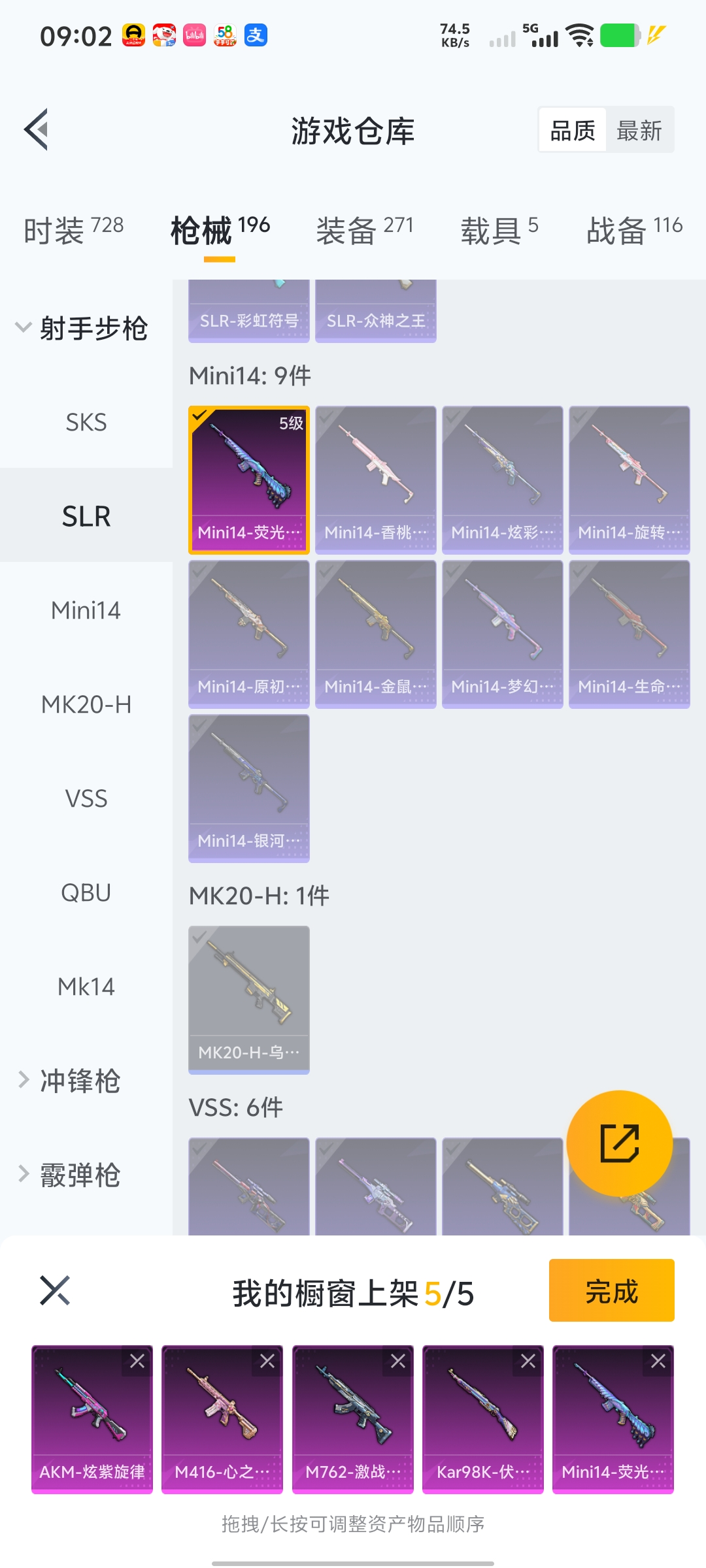The height and width of the screenshot is (1568, 706).
Task: Switch to the 时装 tab
Action: point(73,230)
